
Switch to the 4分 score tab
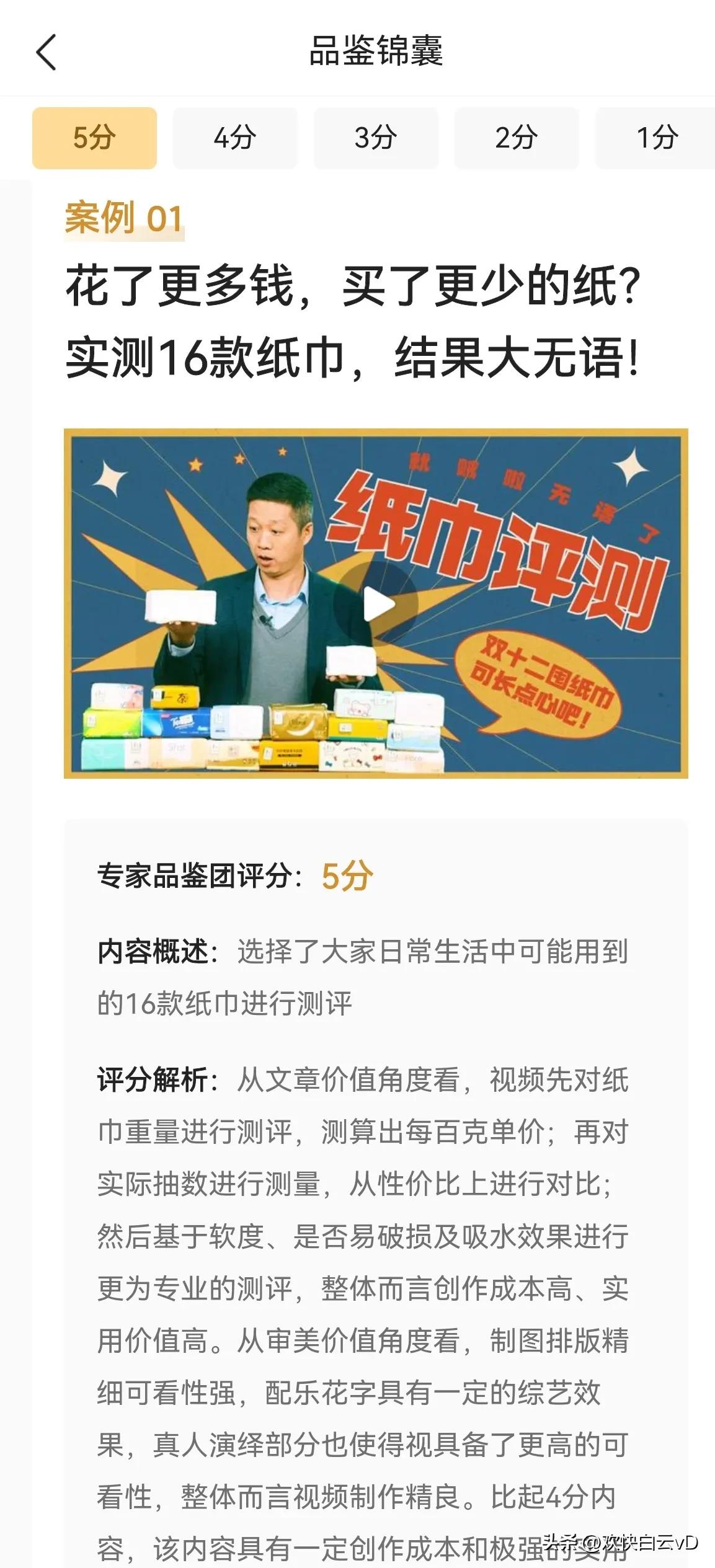[234, 139]
